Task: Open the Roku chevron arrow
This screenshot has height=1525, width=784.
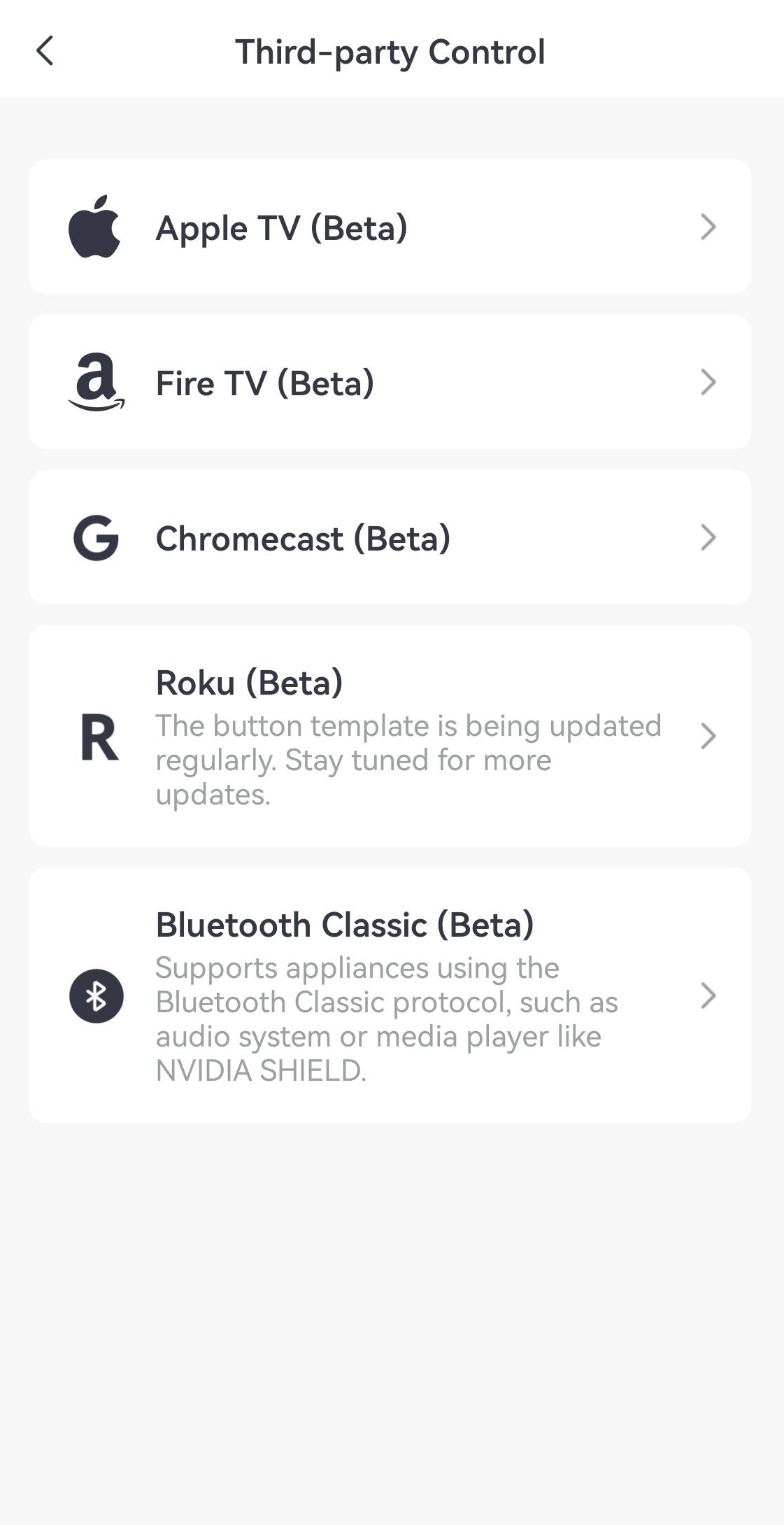Action: [x=709, y=736]
